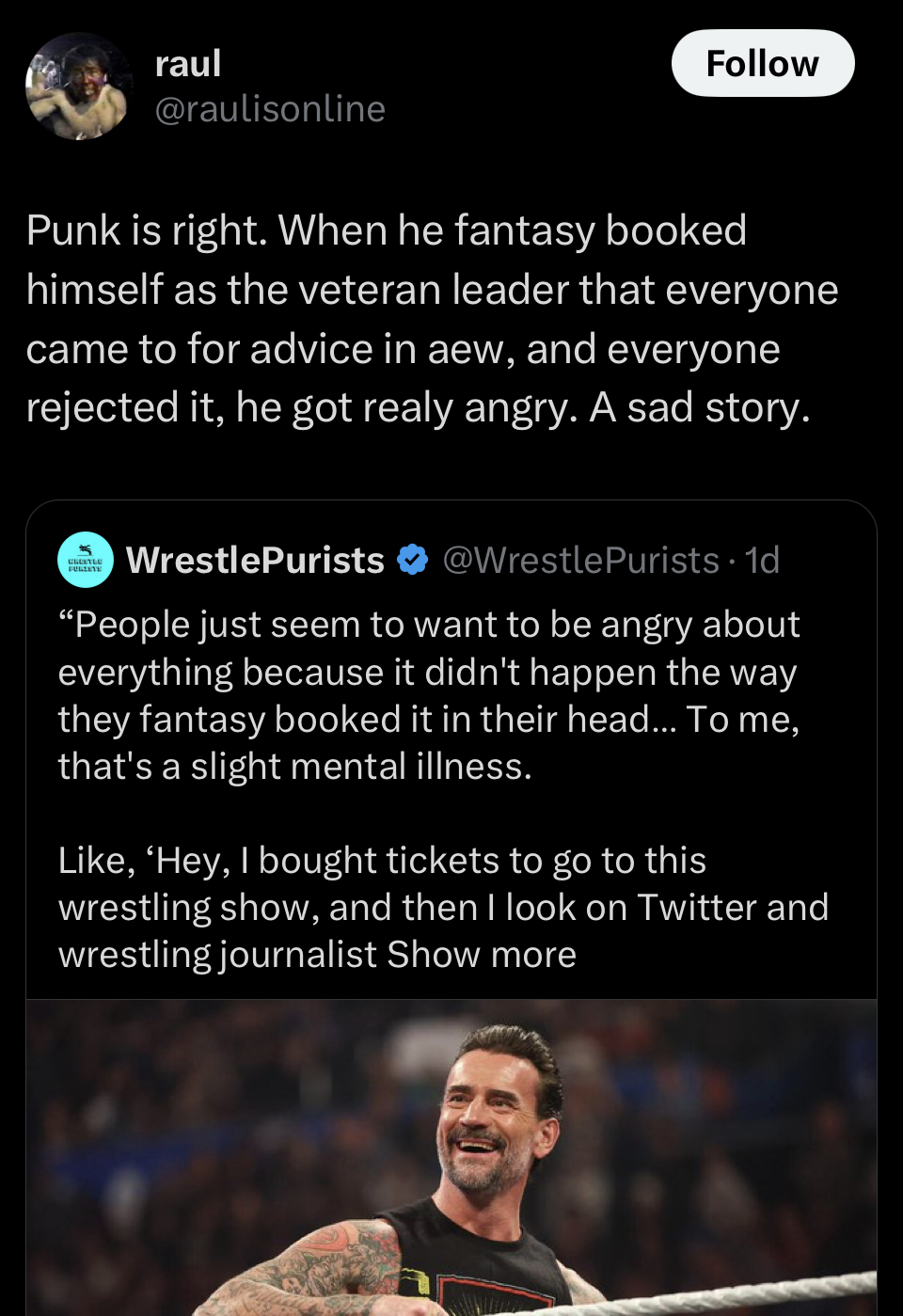Open the photo in the quoted post
Screen dimensions: 903x1316
[x=451, y=1157]
